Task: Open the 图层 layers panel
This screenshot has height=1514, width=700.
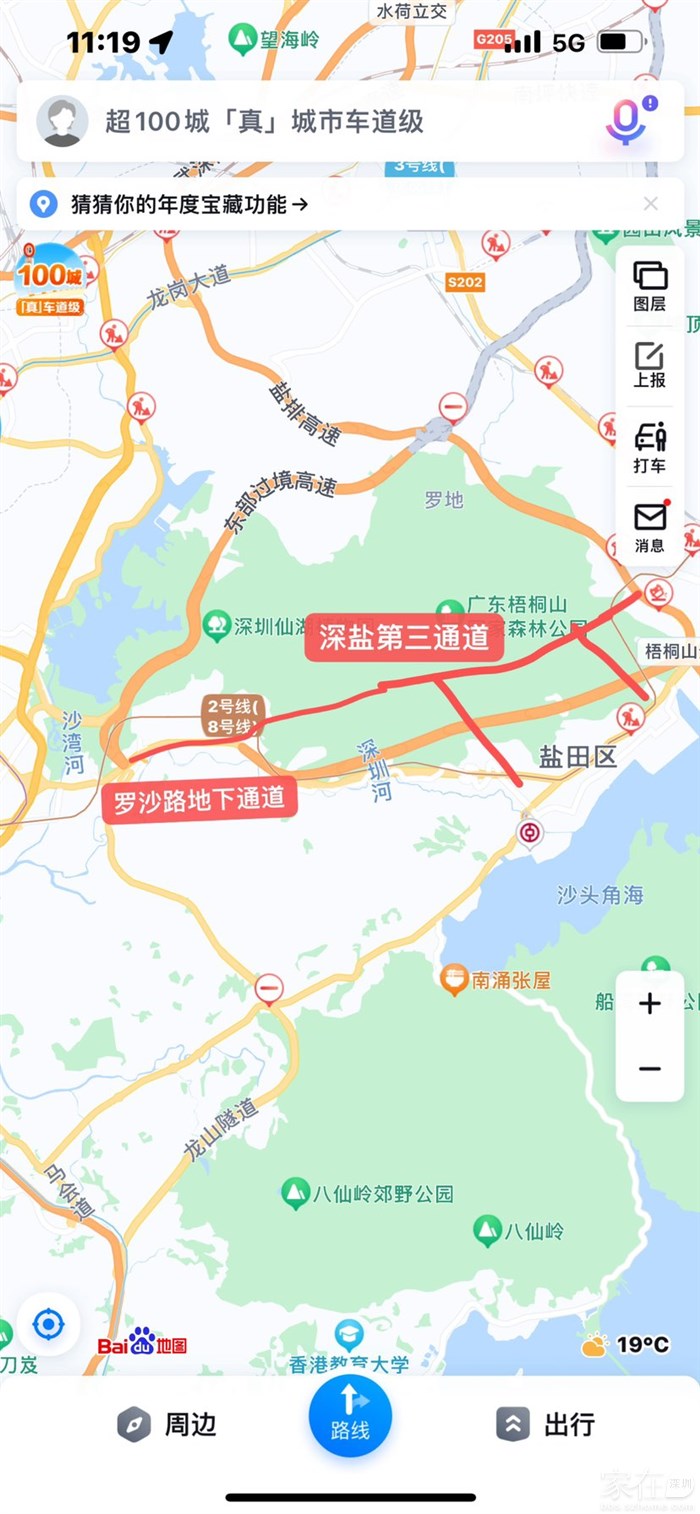Action: (650, 287)
